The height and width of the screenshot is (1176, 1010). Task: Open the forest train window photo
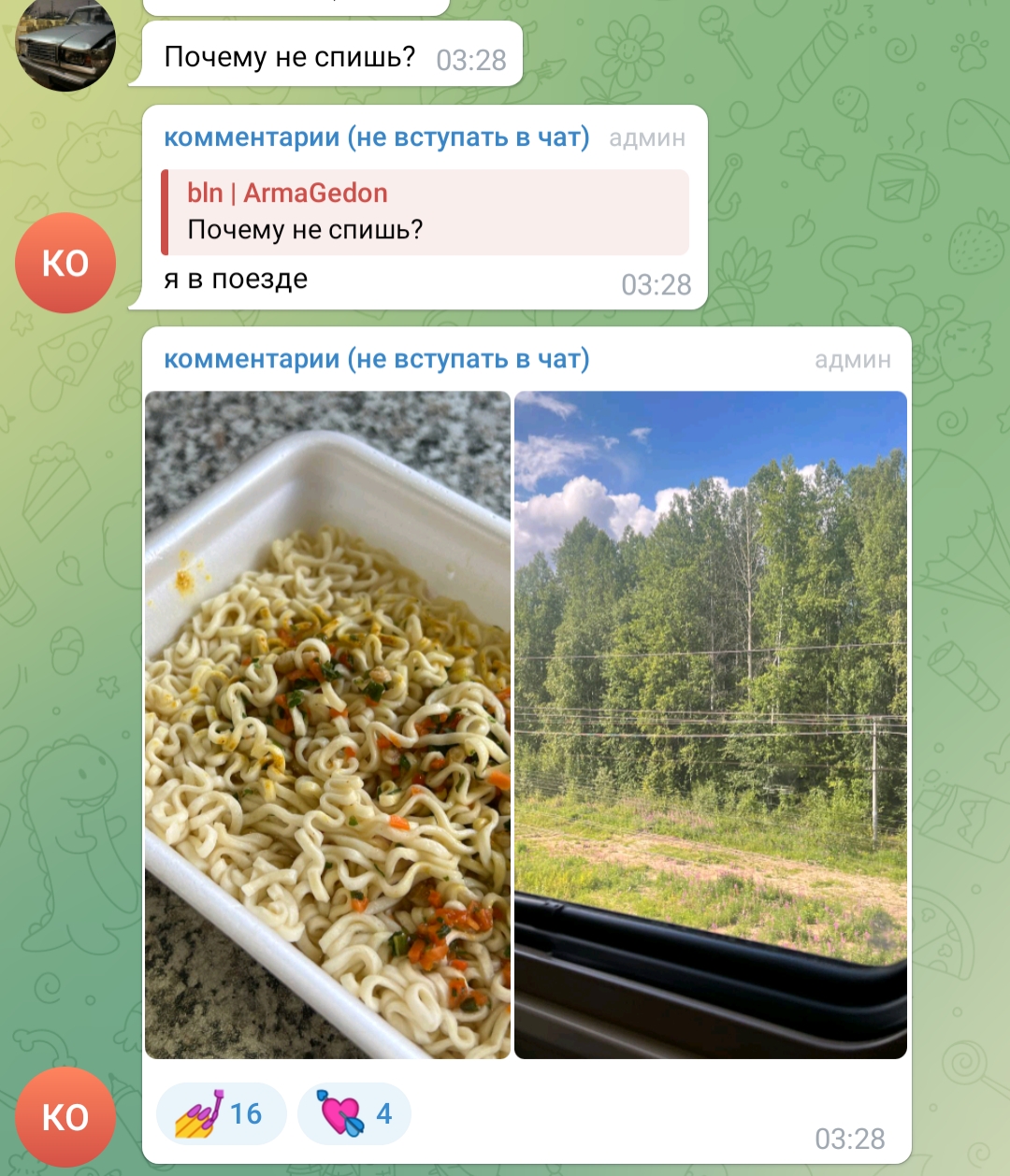[x=711, y=724]
